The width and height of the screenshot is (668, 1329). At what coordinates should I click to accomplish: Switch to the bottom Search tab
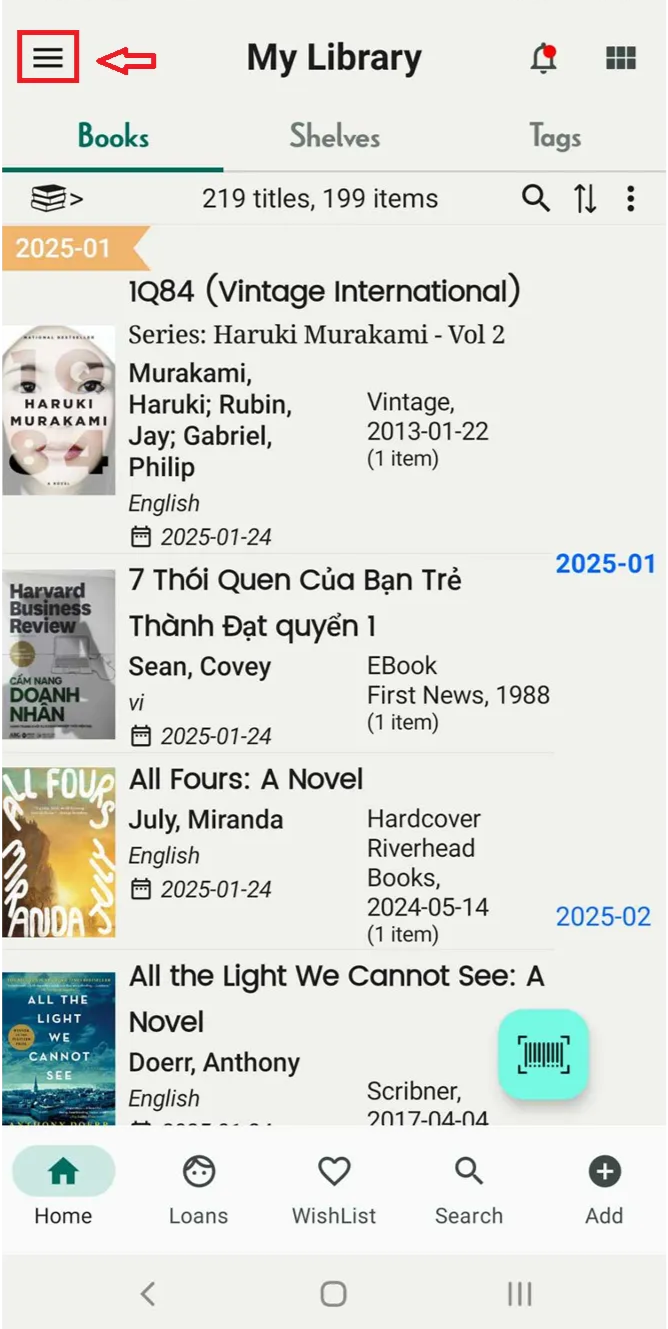tap(469, 1190)
